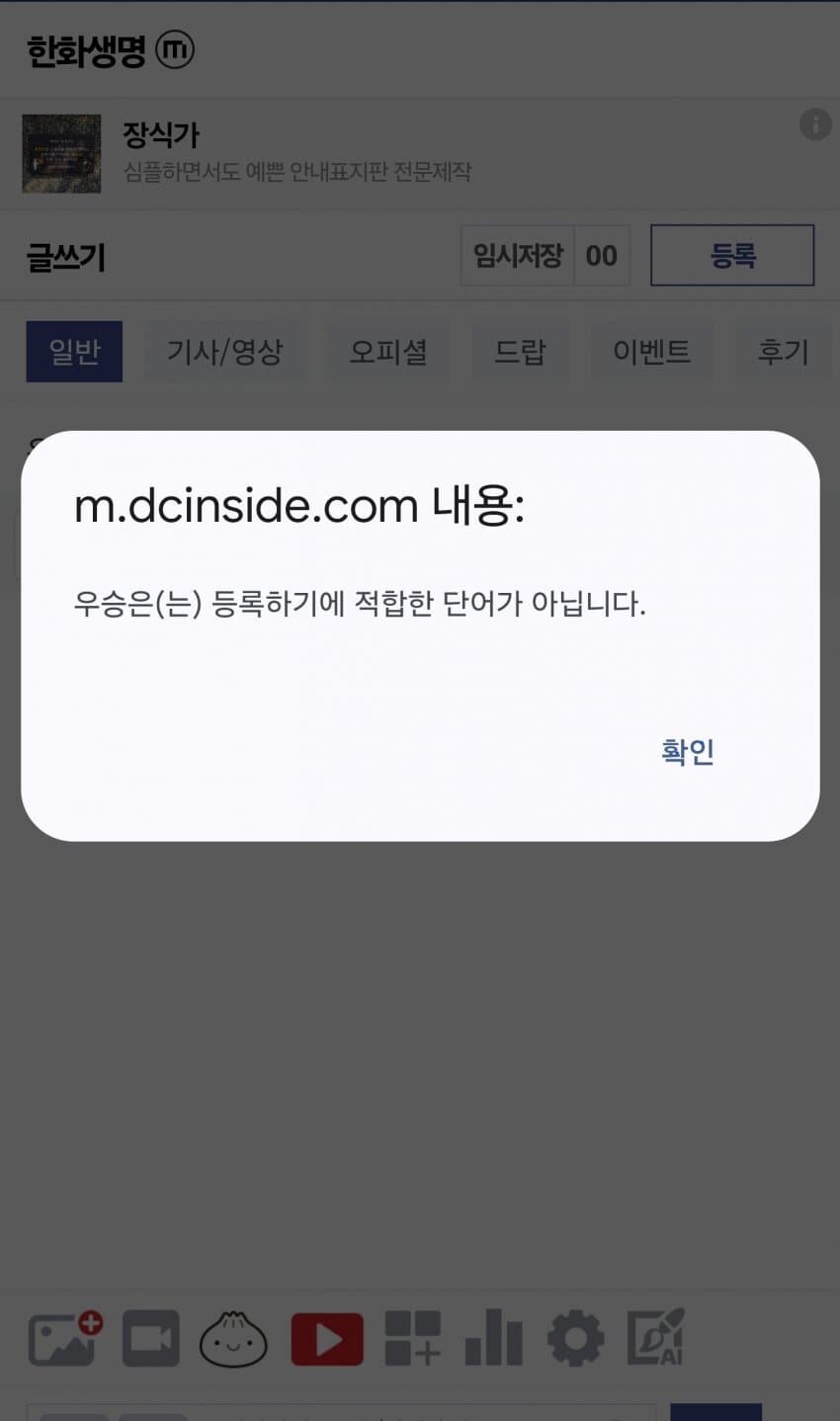The width and height of the screenshot is (840, 1421).
Task: Open the dumpling emoticon picker
Action: click(234, 1339)
